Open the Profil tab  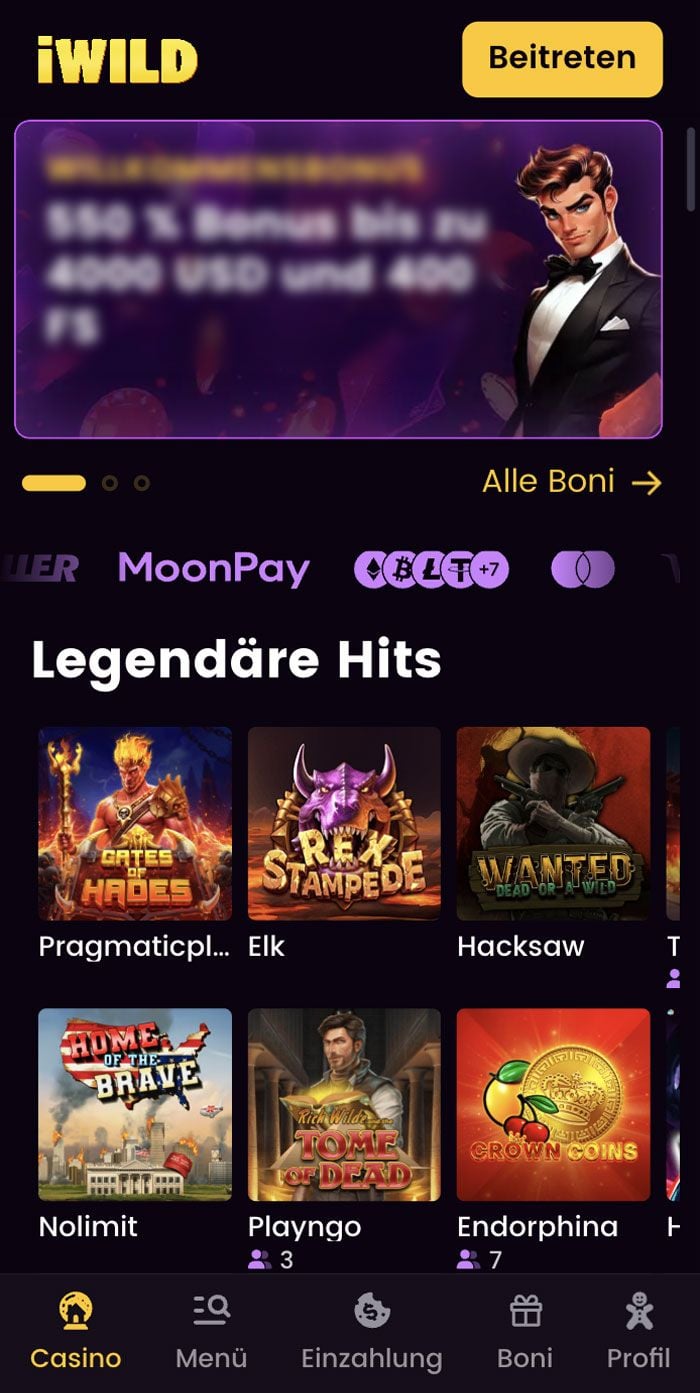click(x=638, y=1331)
